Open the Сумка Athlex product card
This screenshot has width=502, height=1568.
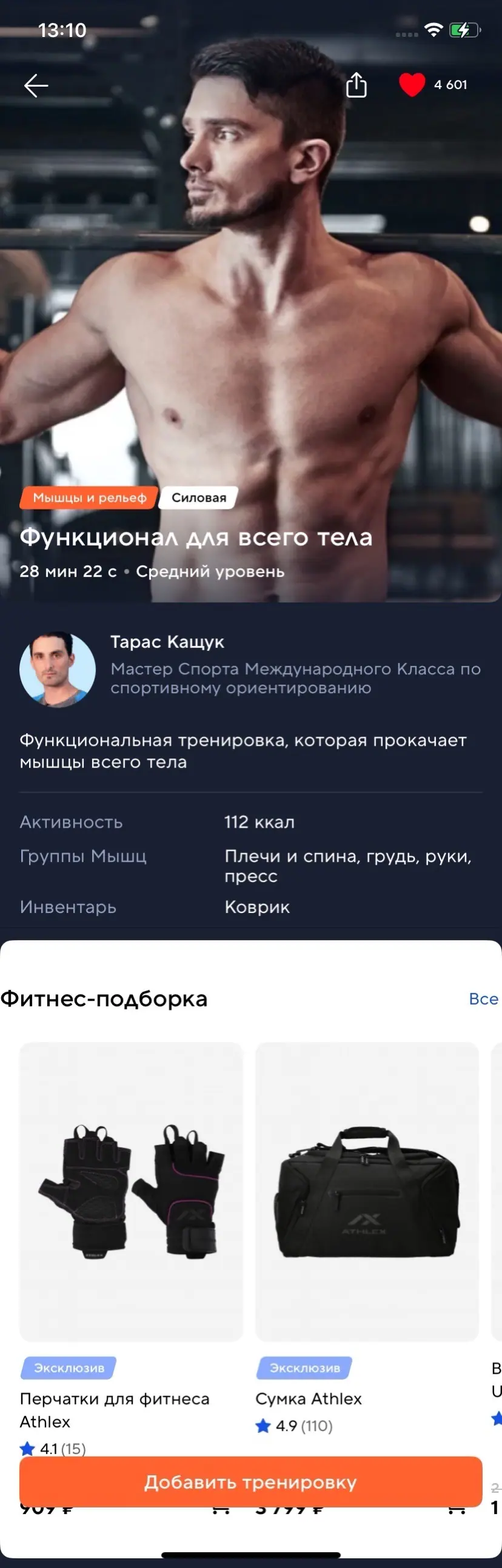(x=367, y=1193)
